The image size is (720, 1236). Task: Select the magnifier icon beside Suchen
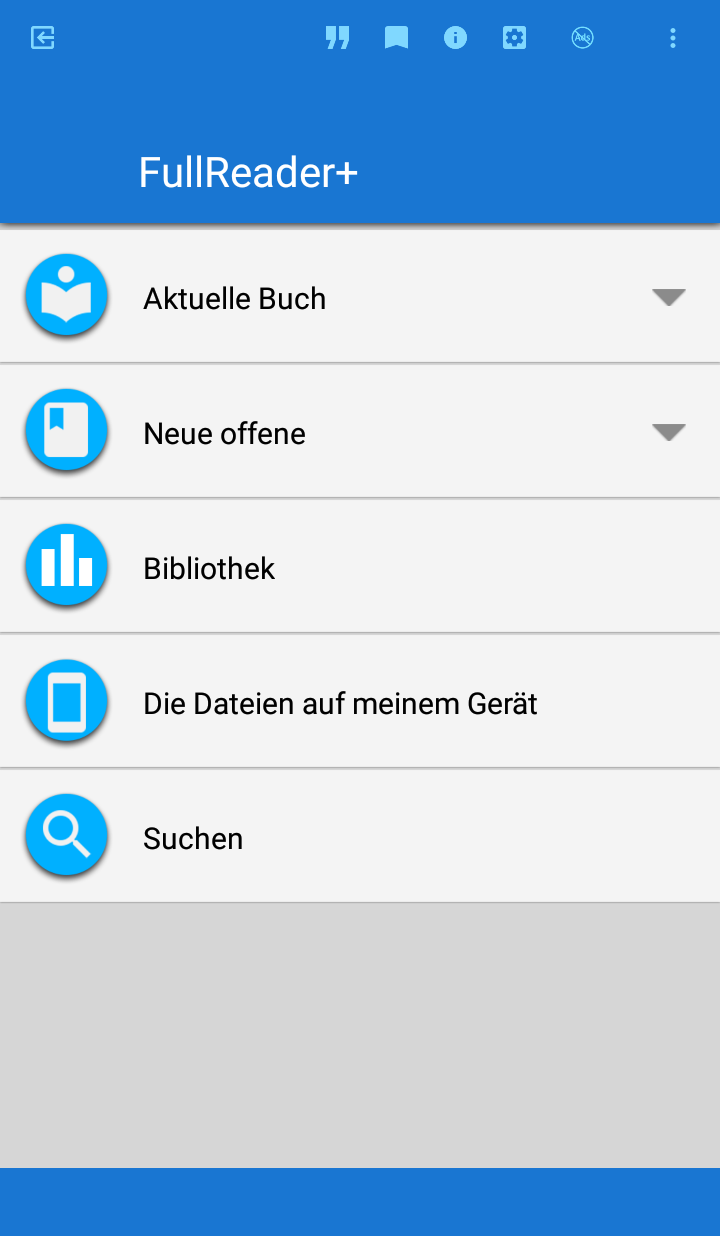(x=66, y=836)
